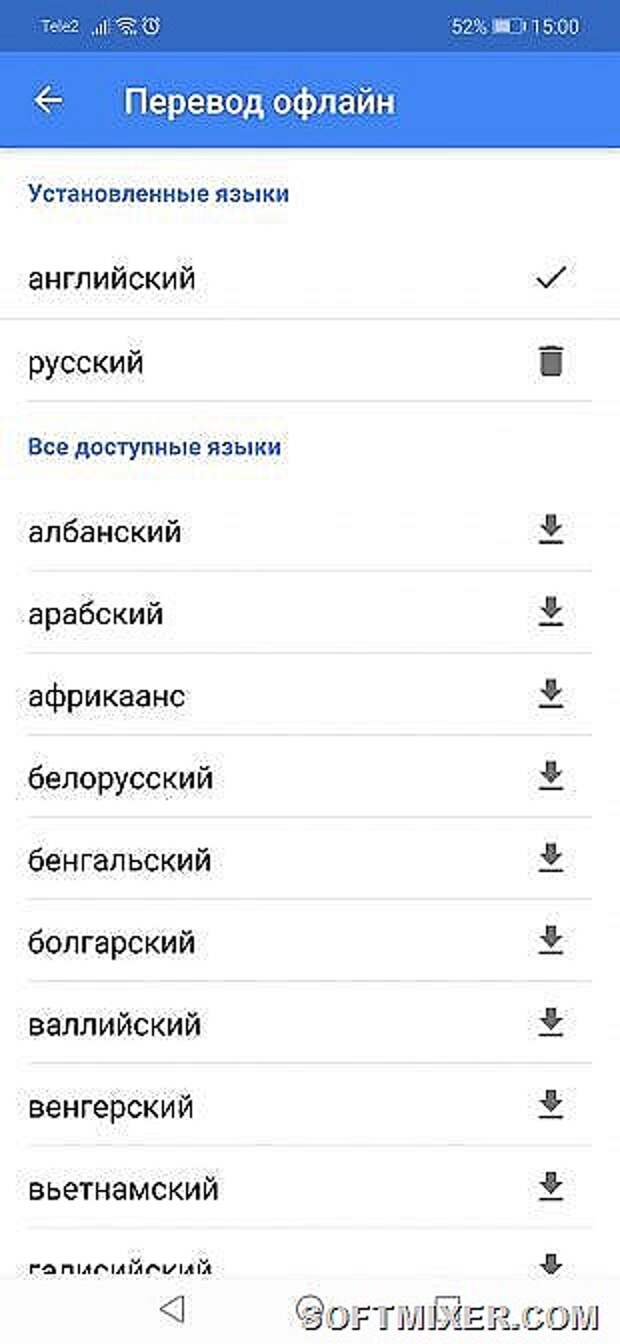Download the бенгальский language pack
620x1344 pixels.
pyautogui.click(x=551, y=857)
